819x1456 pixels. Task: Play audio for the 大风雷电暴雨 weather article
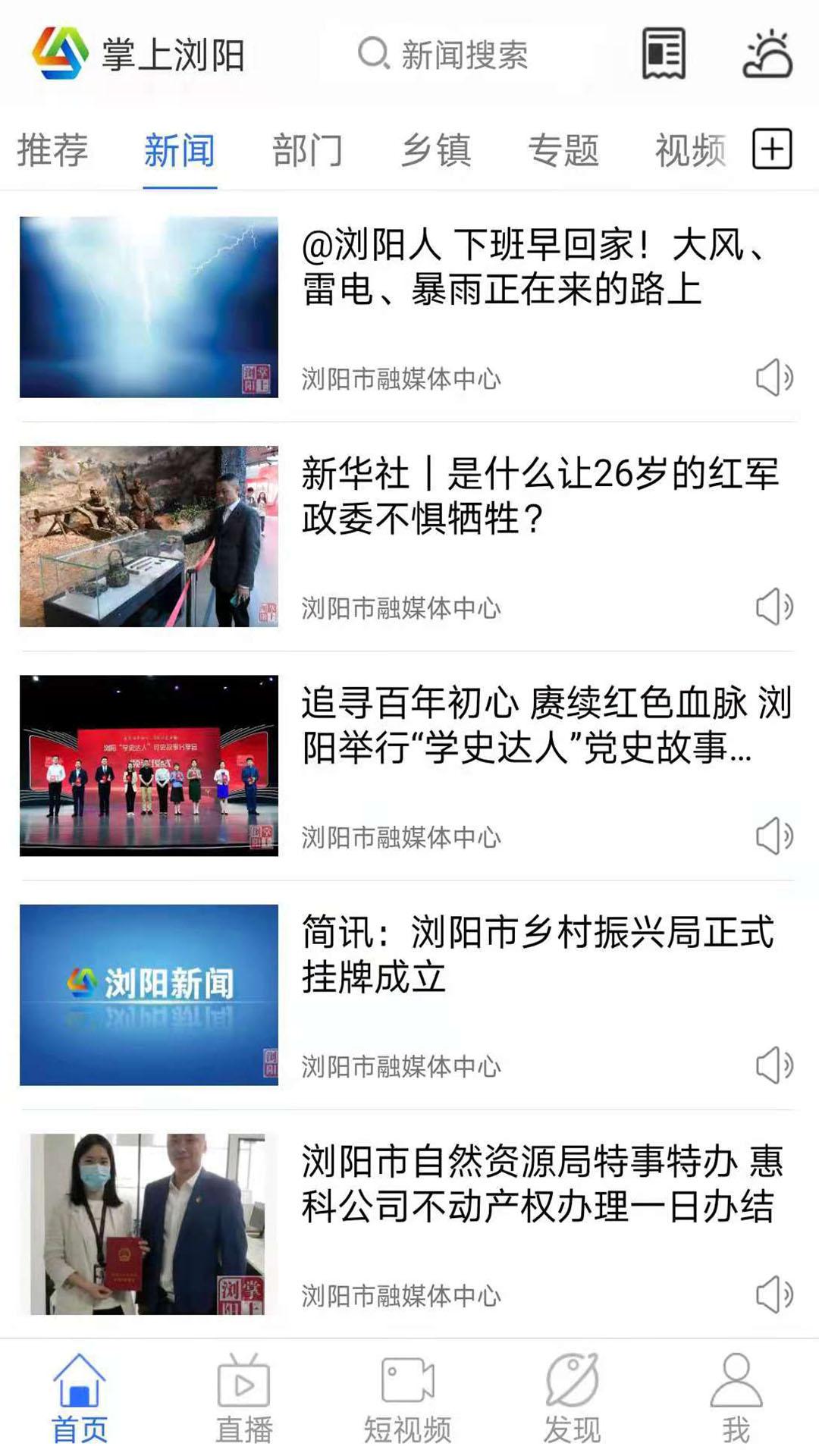(773, 377)
